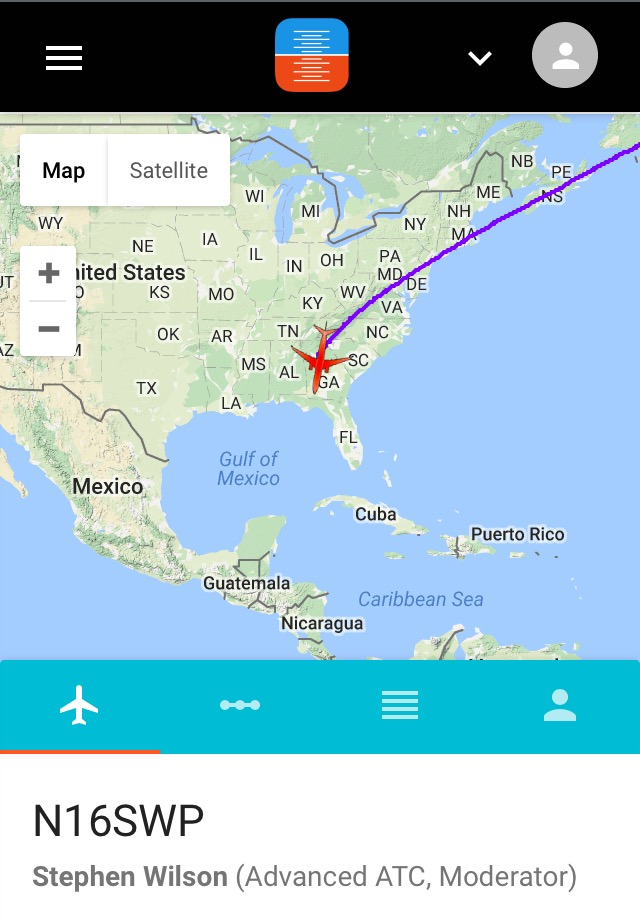Open the hamburger navigation menu

pyautogui.click(x=64, y=58)
